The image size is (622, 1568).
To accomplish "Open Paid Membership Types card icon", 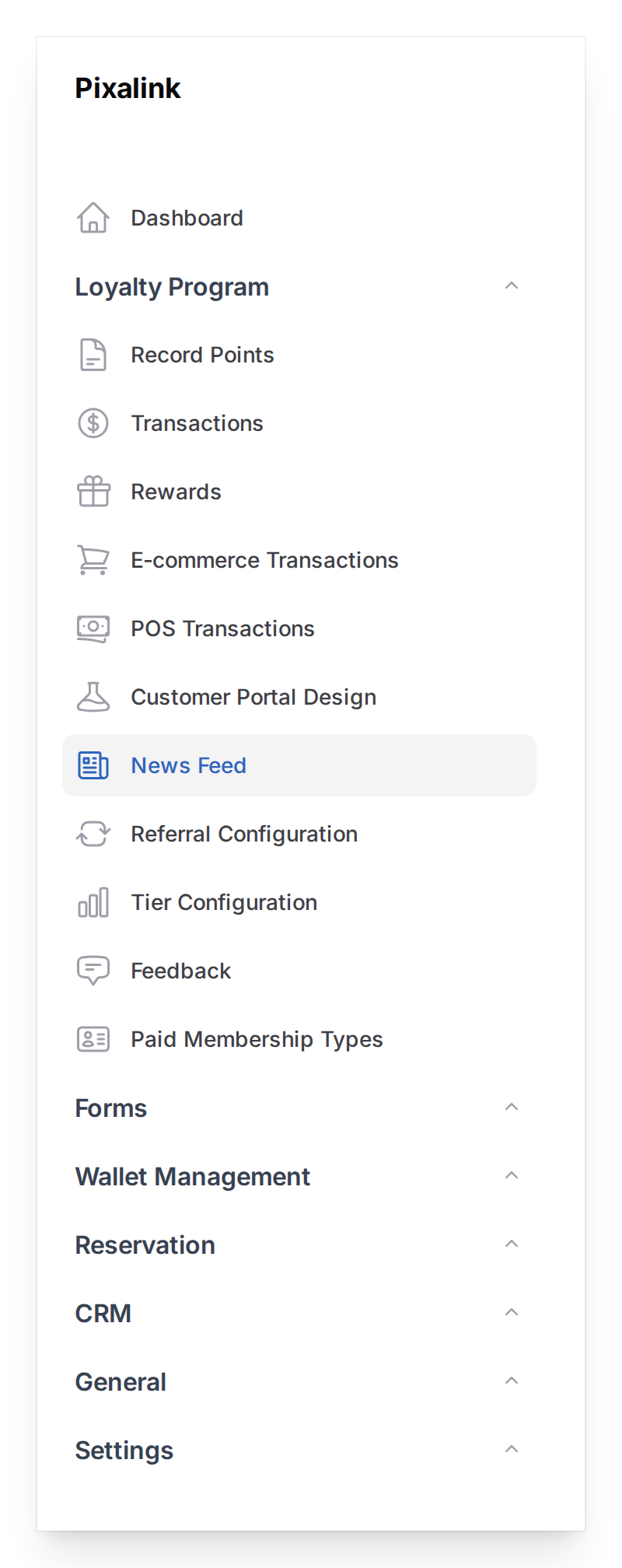I will coord(93,1039).
